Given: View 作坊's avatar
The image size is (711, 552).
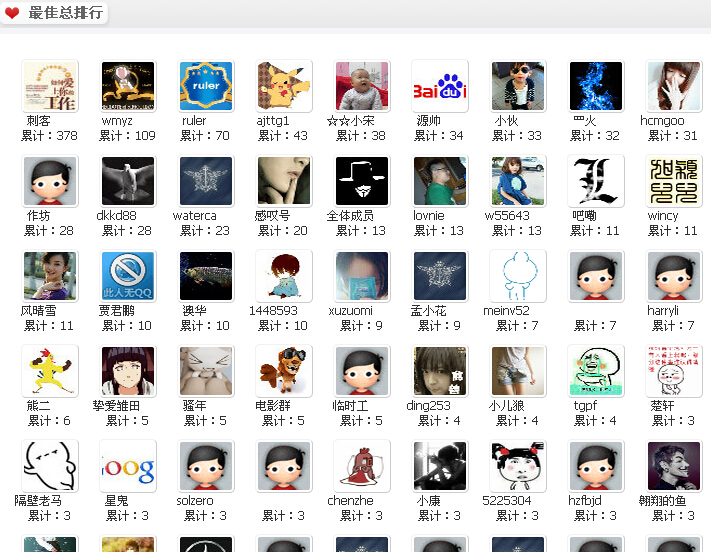Looking at the screenshot, I should (x=50, y=181).
